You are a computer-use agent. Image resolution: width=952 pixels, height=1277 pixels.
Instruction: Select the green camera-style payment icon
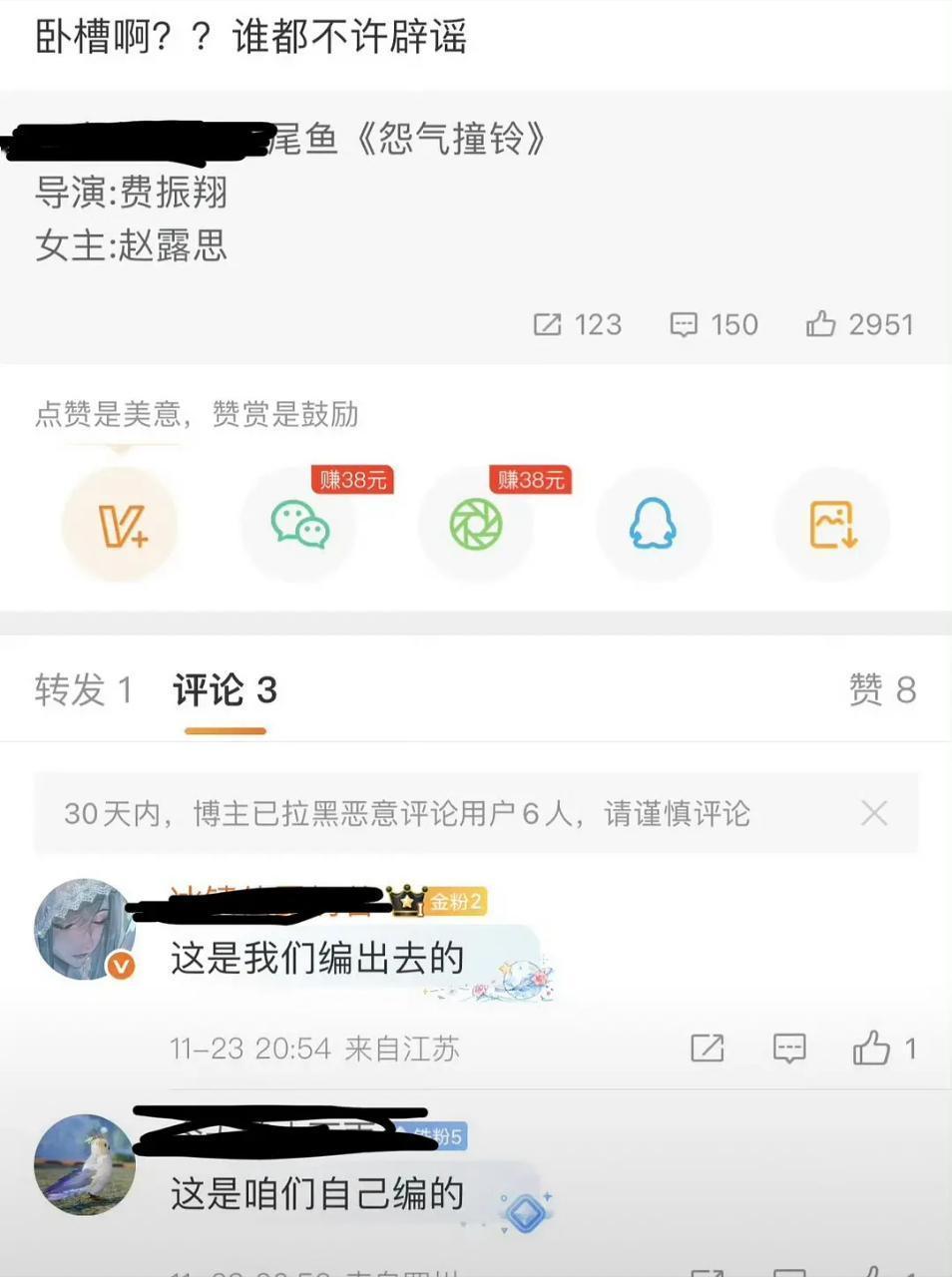[477, 526]
